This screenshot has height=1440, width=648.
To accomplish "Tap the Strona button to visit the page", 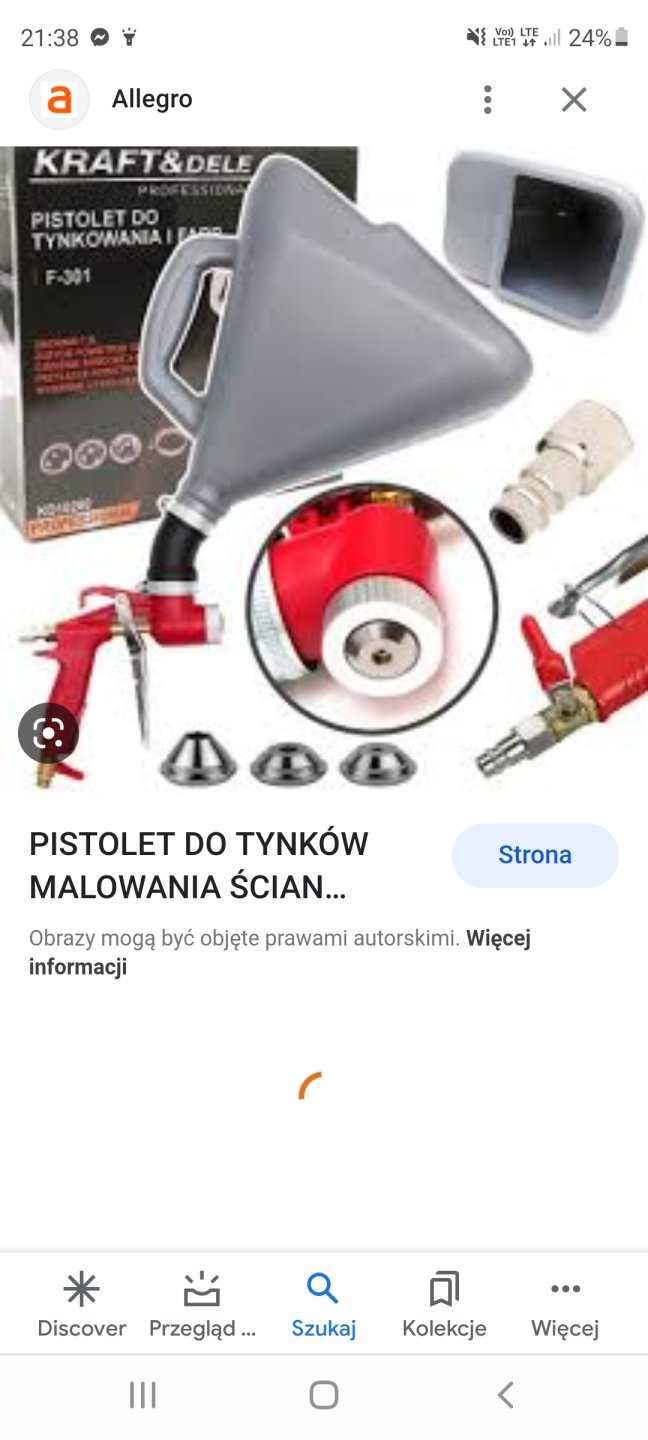I will 535,855.
